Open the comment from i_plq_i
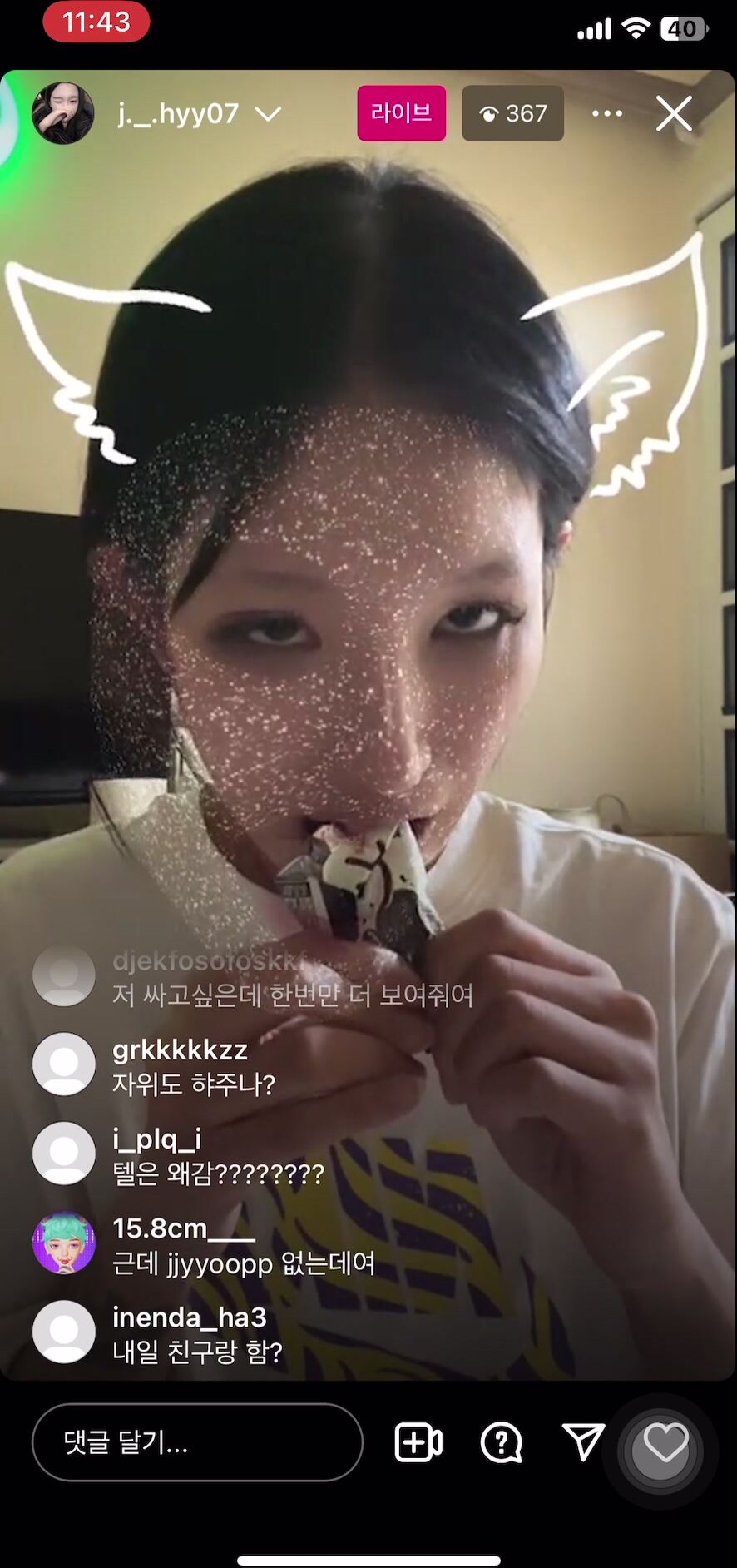Image resolution: width=737 pixels, height=1568 pixels. tap(218, 1155)
